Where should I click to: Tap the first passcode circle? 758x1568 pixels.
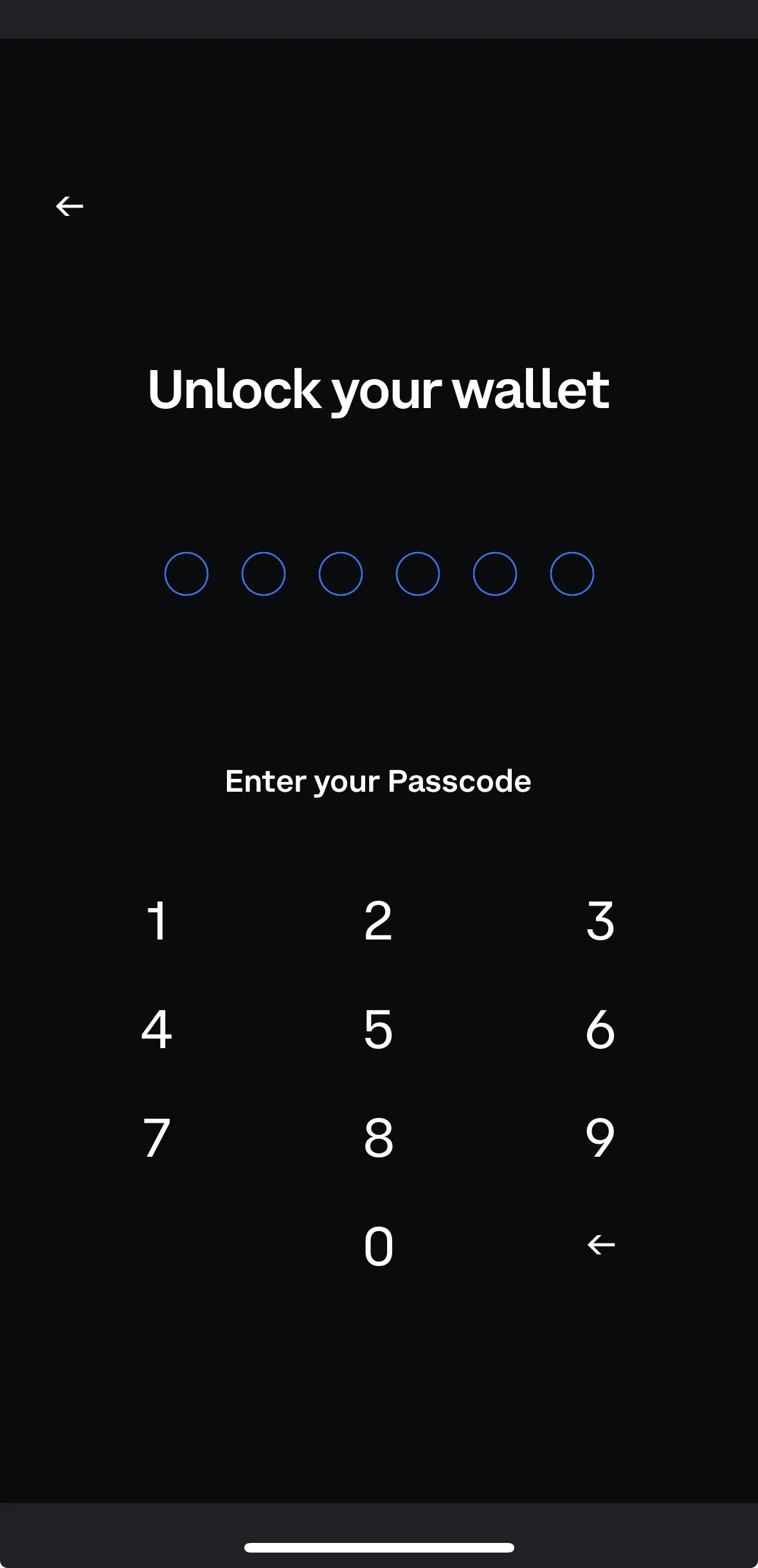tap(186, 574)
